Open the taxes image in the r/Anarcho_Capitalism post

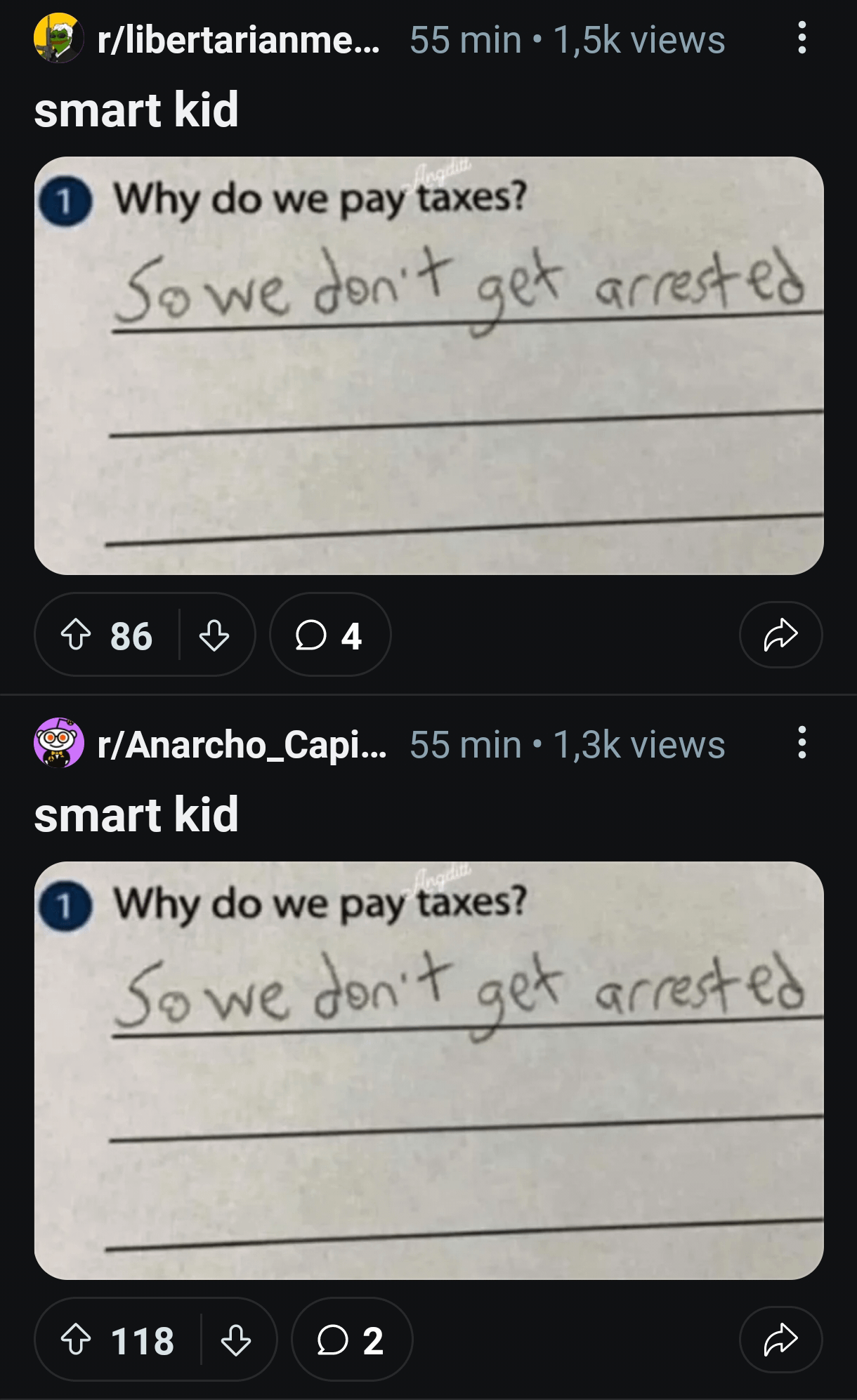(428, 1070)
